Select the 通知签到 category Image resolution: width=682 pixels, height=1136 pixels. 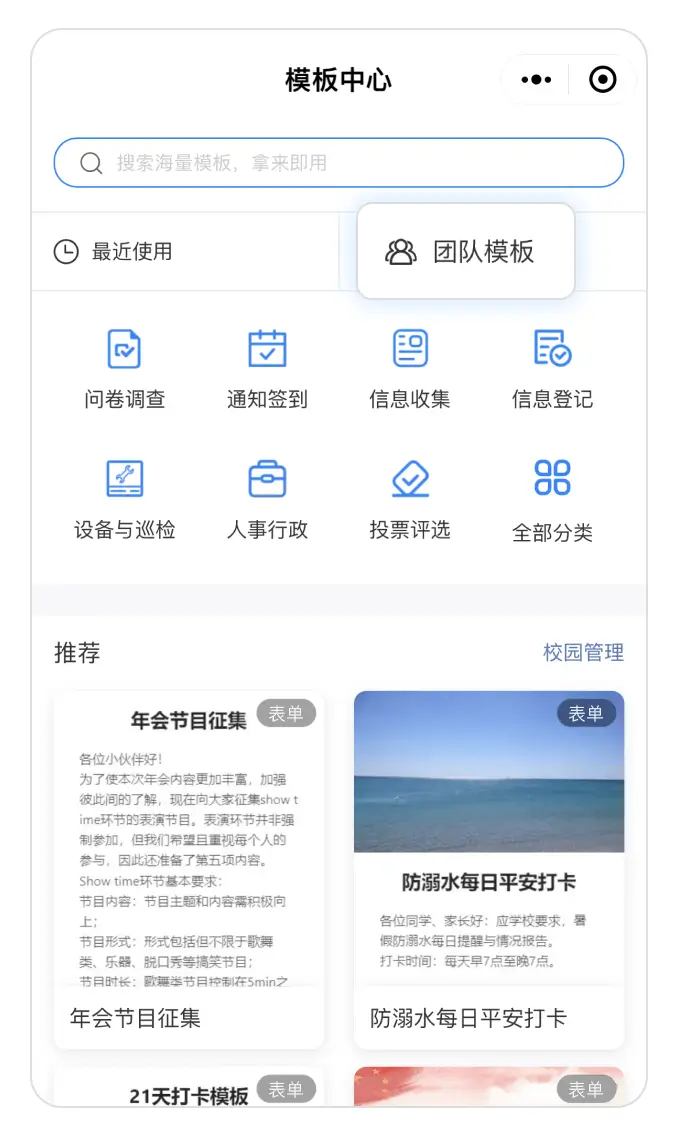click(267, 369)
